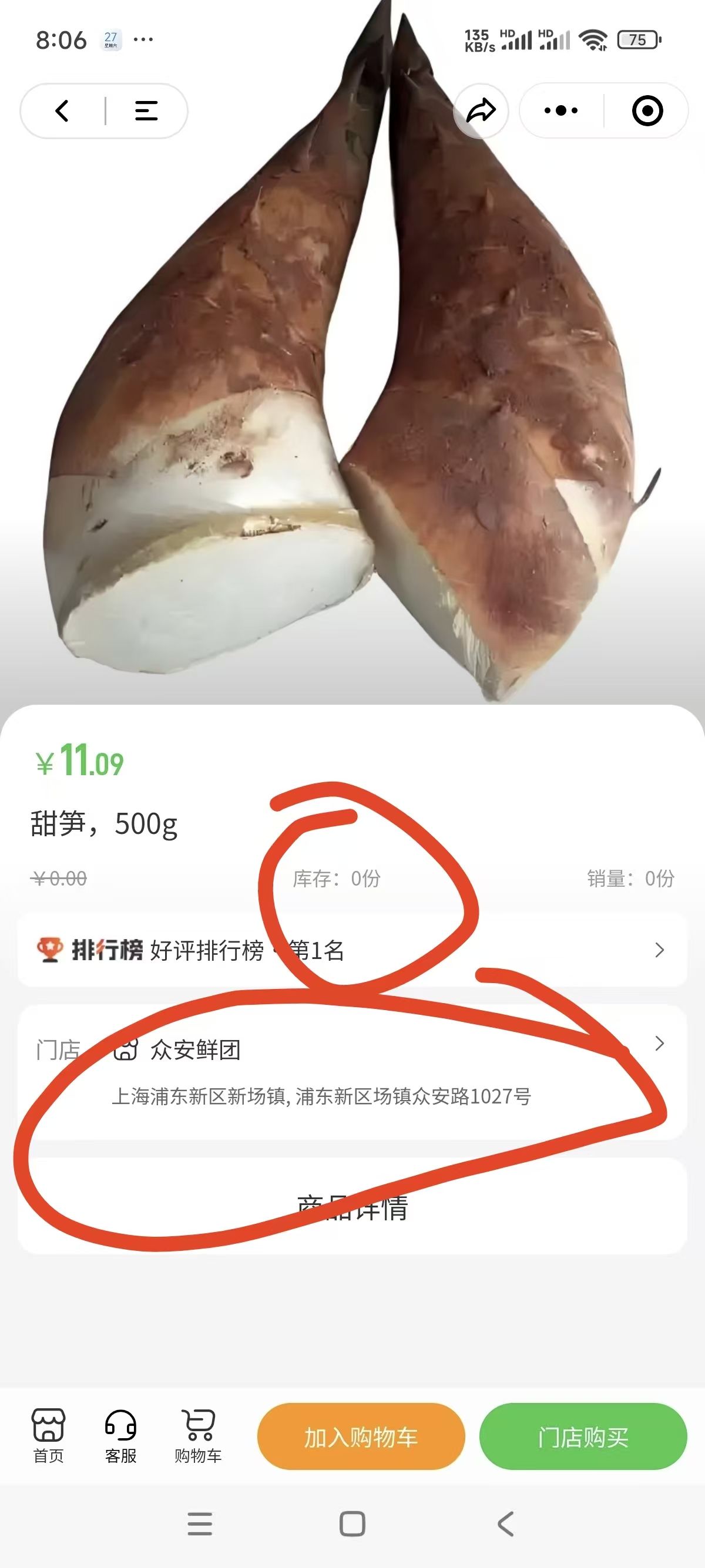The height and width of the screenshot is (1568, 705).
Task: Open the 购物车 shopping cart
Action: (x=199, y=1436)
